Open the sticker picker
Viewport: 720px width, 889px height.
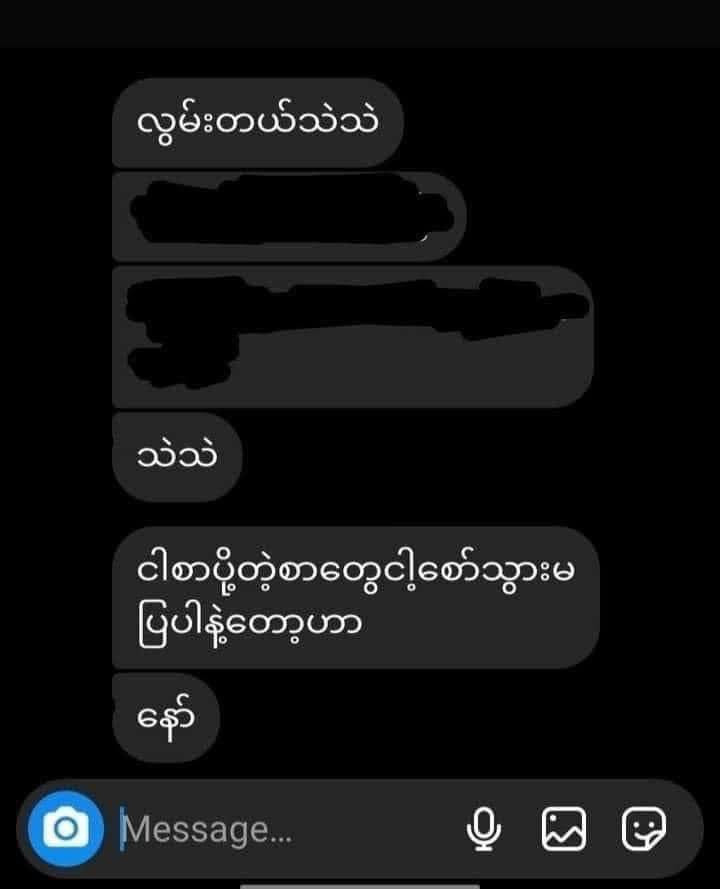coord(644,828)
